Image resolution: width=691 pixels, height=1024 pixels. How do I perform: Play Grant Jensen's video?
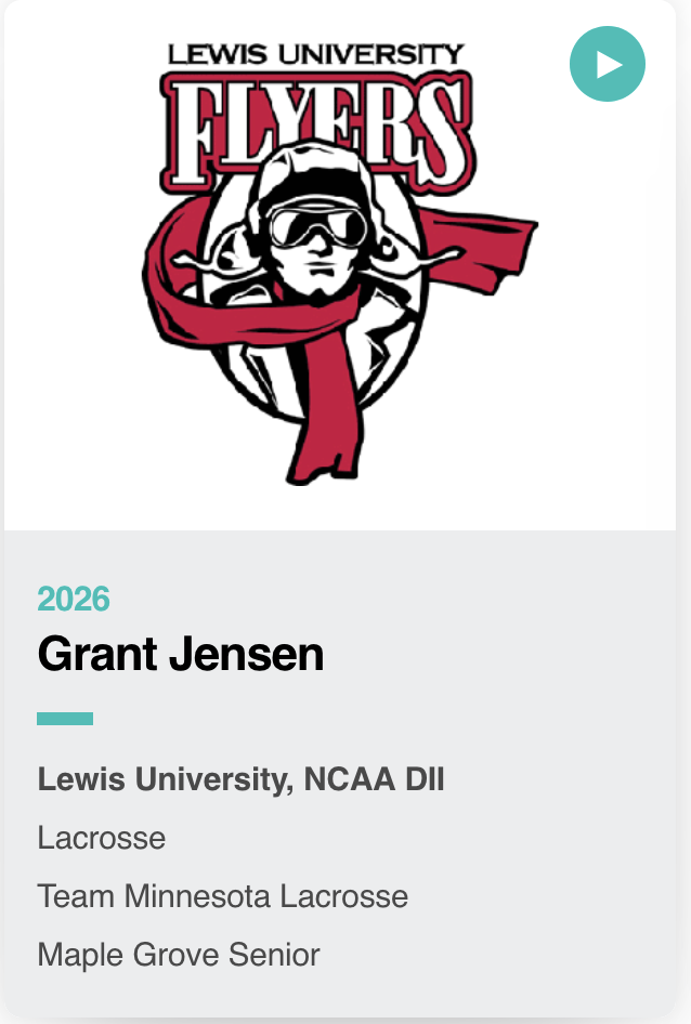click(607, 64)
